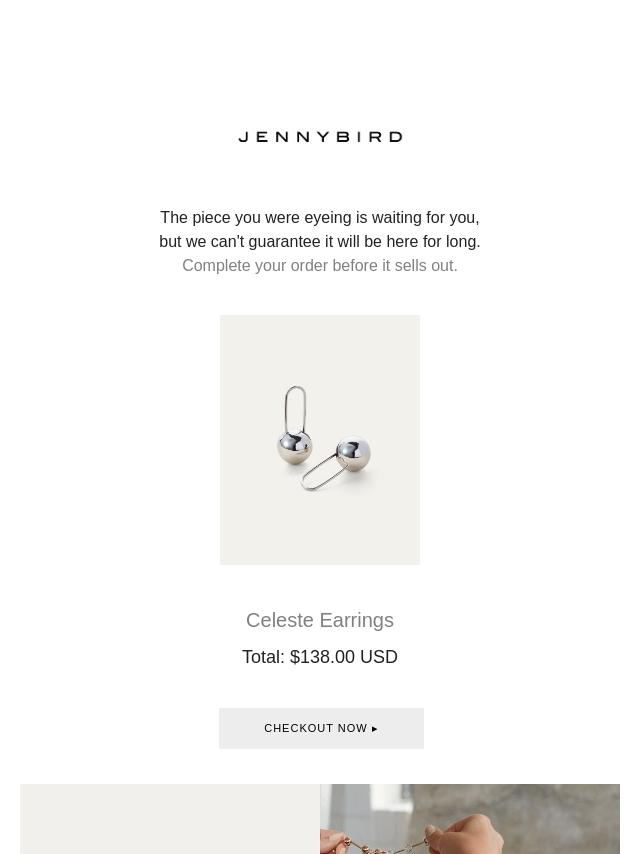The width and height of the screenshot is (640, 854).
Task: Open the Celeste Earrings product image
Action: point(320,440)
